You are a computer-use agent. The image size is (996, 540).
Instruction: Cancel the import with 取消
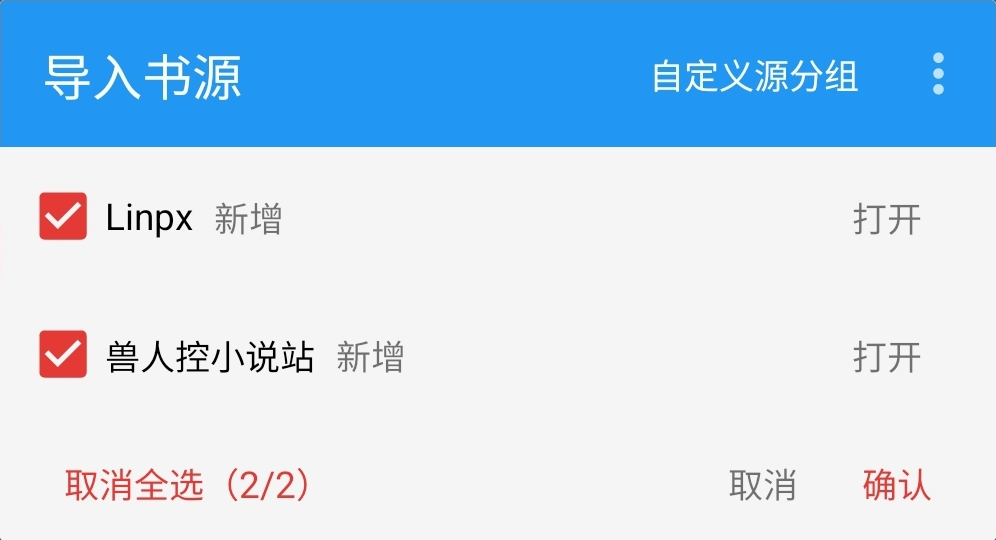pyautogui.click(x=762, y=486)
